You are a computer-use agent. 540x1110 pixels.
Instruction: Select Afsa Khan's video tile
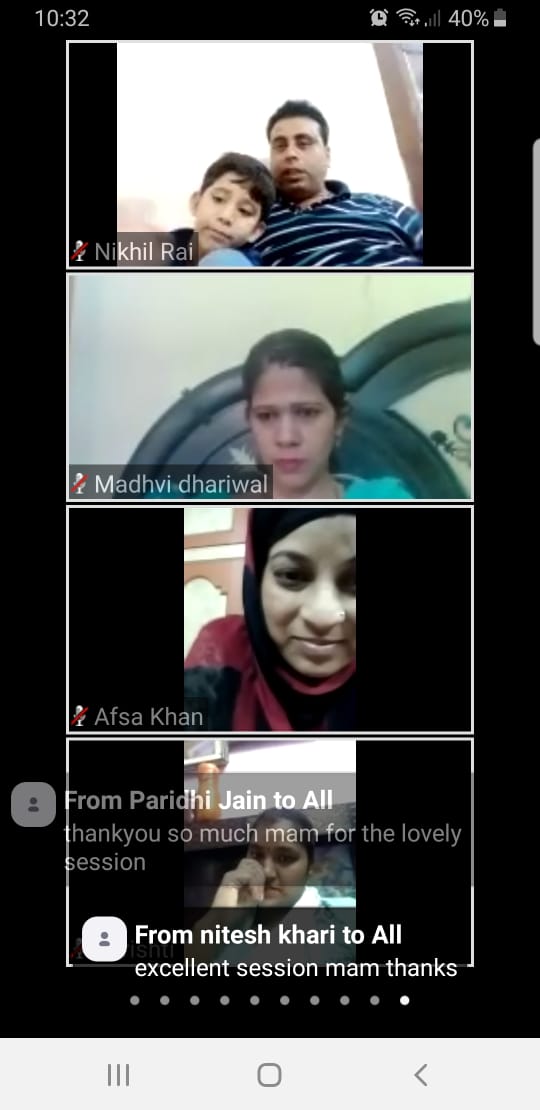point(270,619)
